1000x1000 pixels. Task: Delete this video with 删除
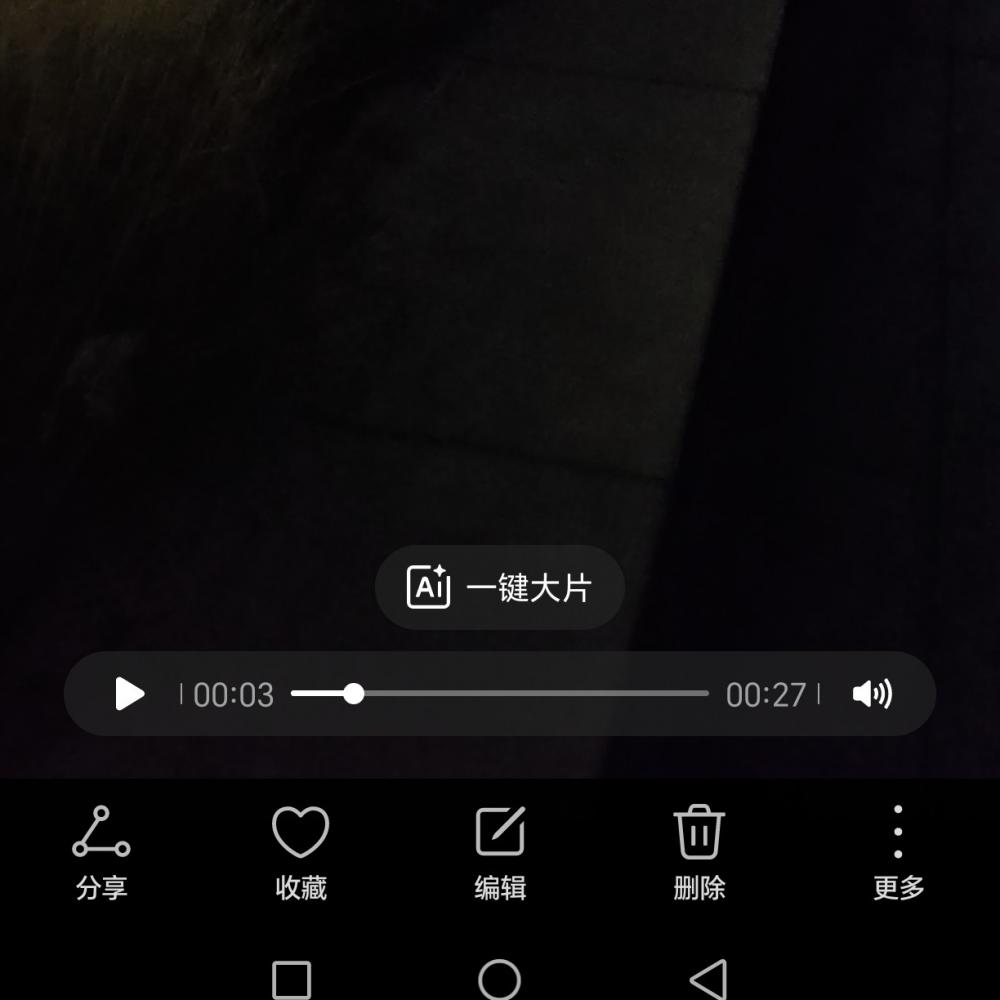pyautogui.click(x=699, y=851)
